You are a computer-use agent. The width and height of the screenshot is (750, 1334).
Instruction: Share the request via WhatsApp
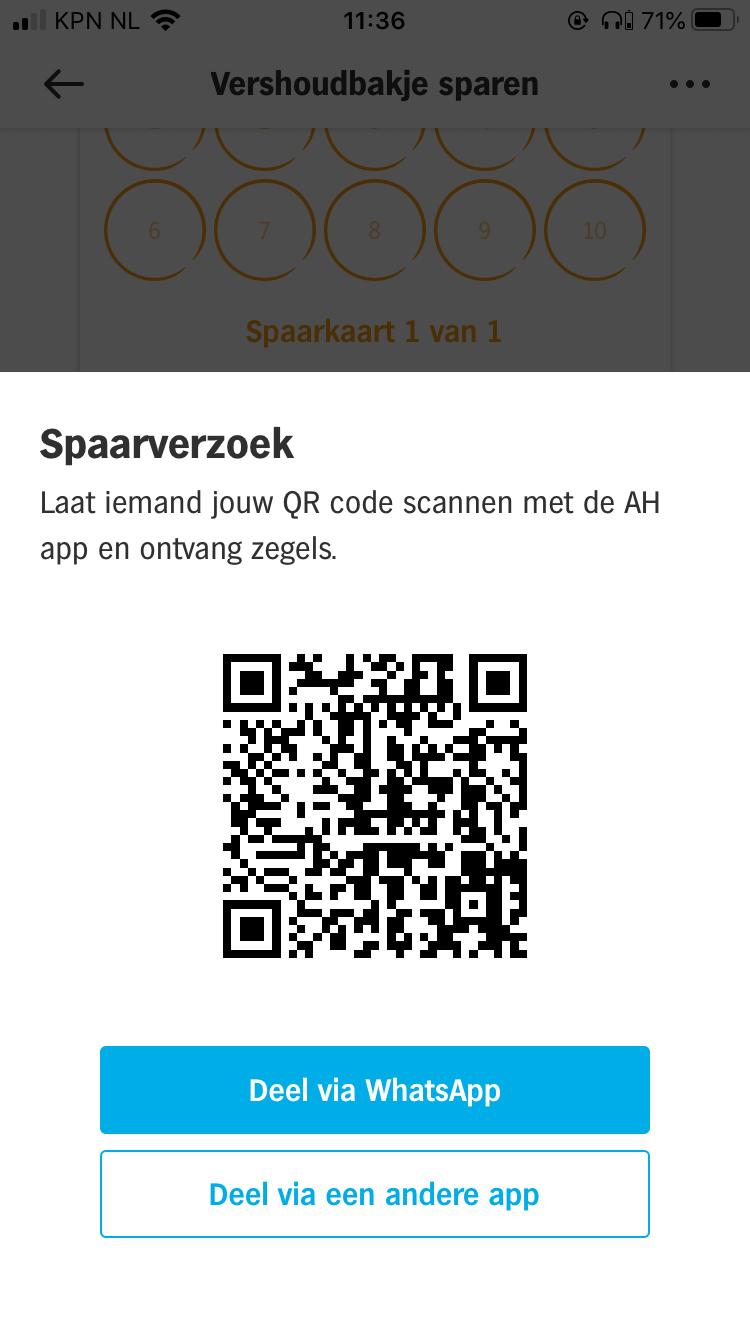(x=375, y=1090)
